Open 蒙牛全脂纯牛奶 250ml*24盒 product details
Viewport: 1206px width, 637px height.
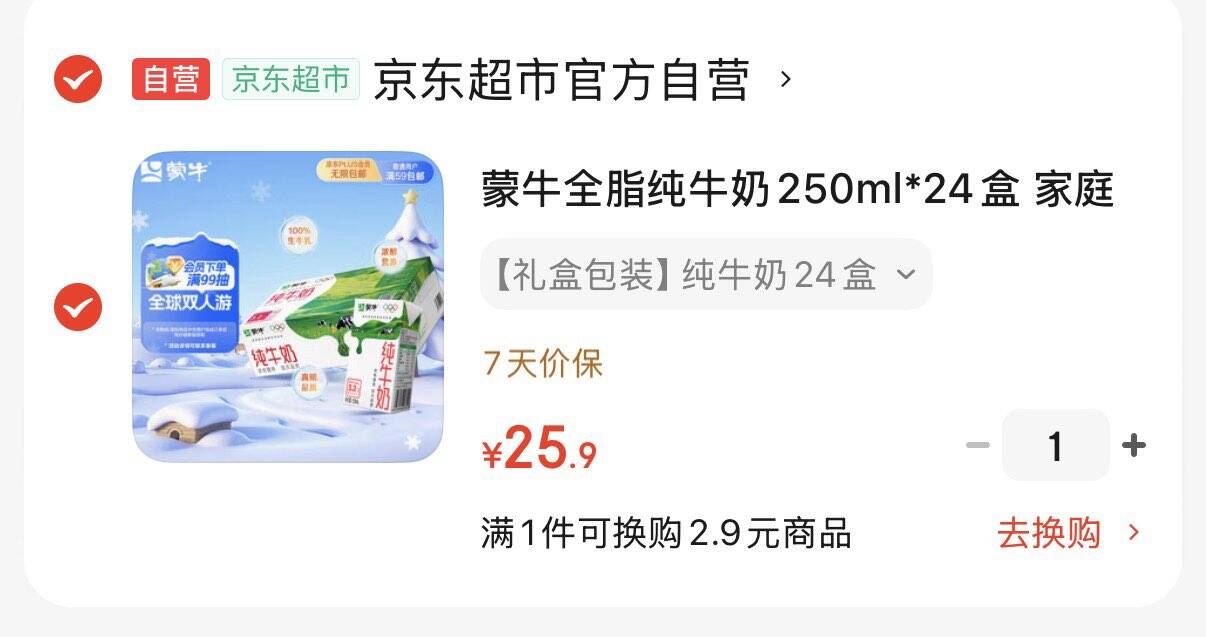click(x=797, y=190)
